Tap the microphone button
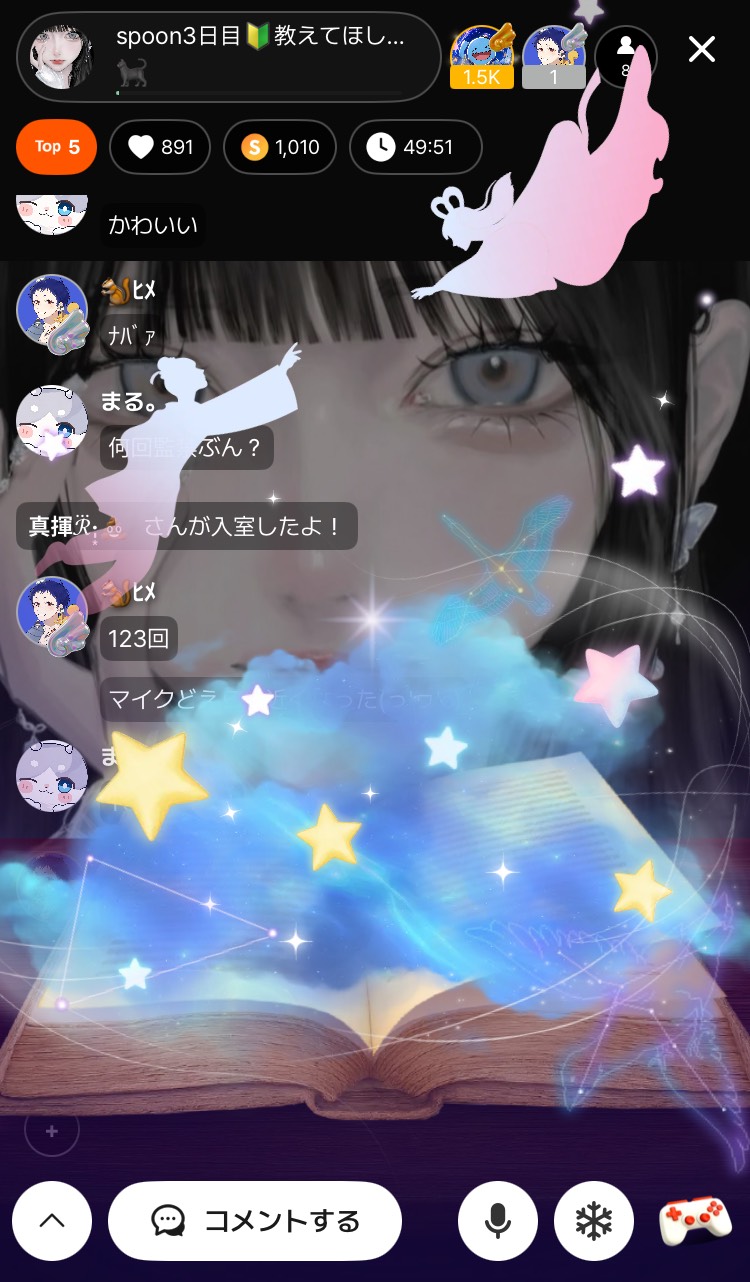This screenshot has height=1282, width=750. tap(498, 1221)
